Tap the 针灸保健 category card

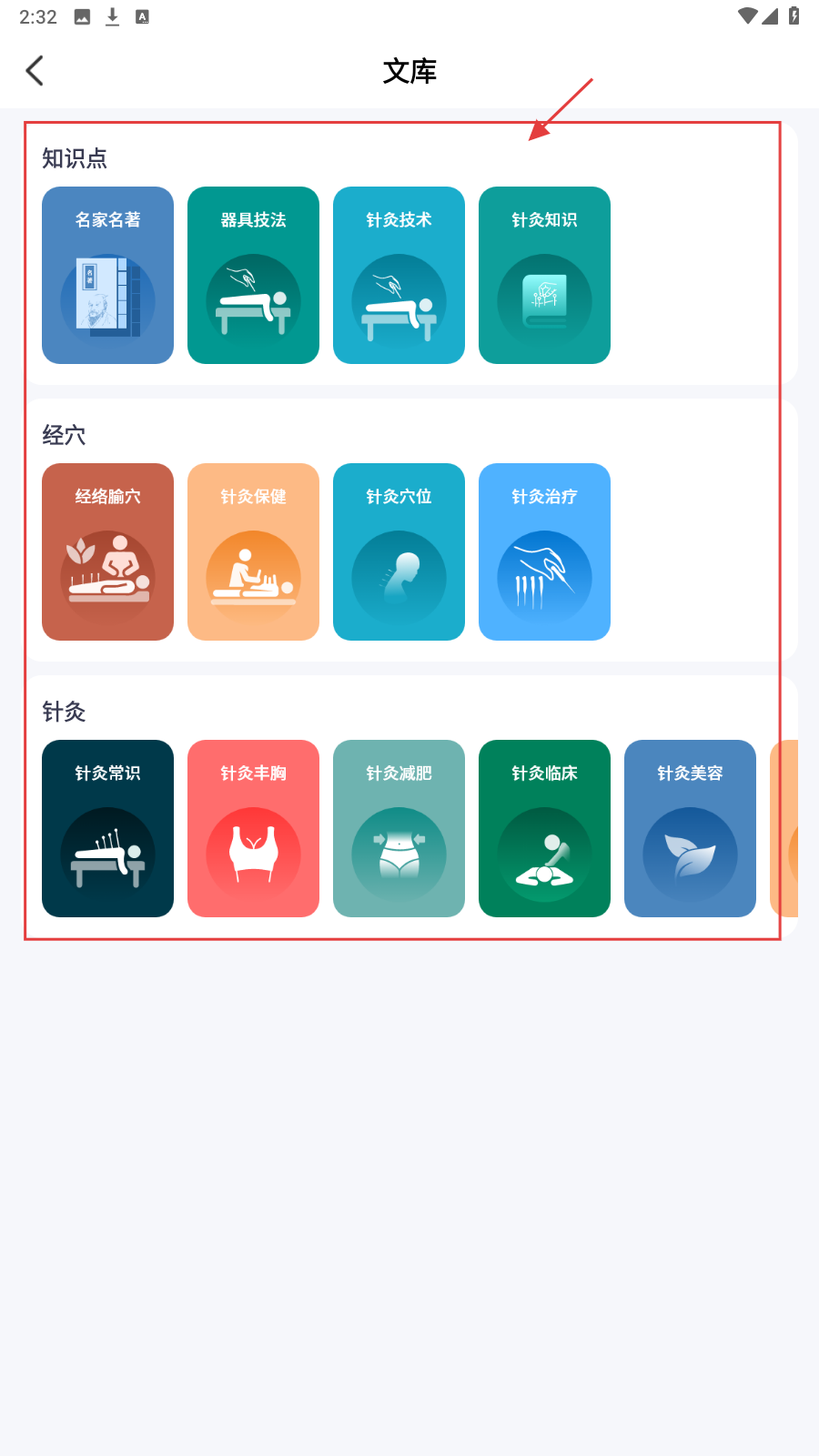253,551
